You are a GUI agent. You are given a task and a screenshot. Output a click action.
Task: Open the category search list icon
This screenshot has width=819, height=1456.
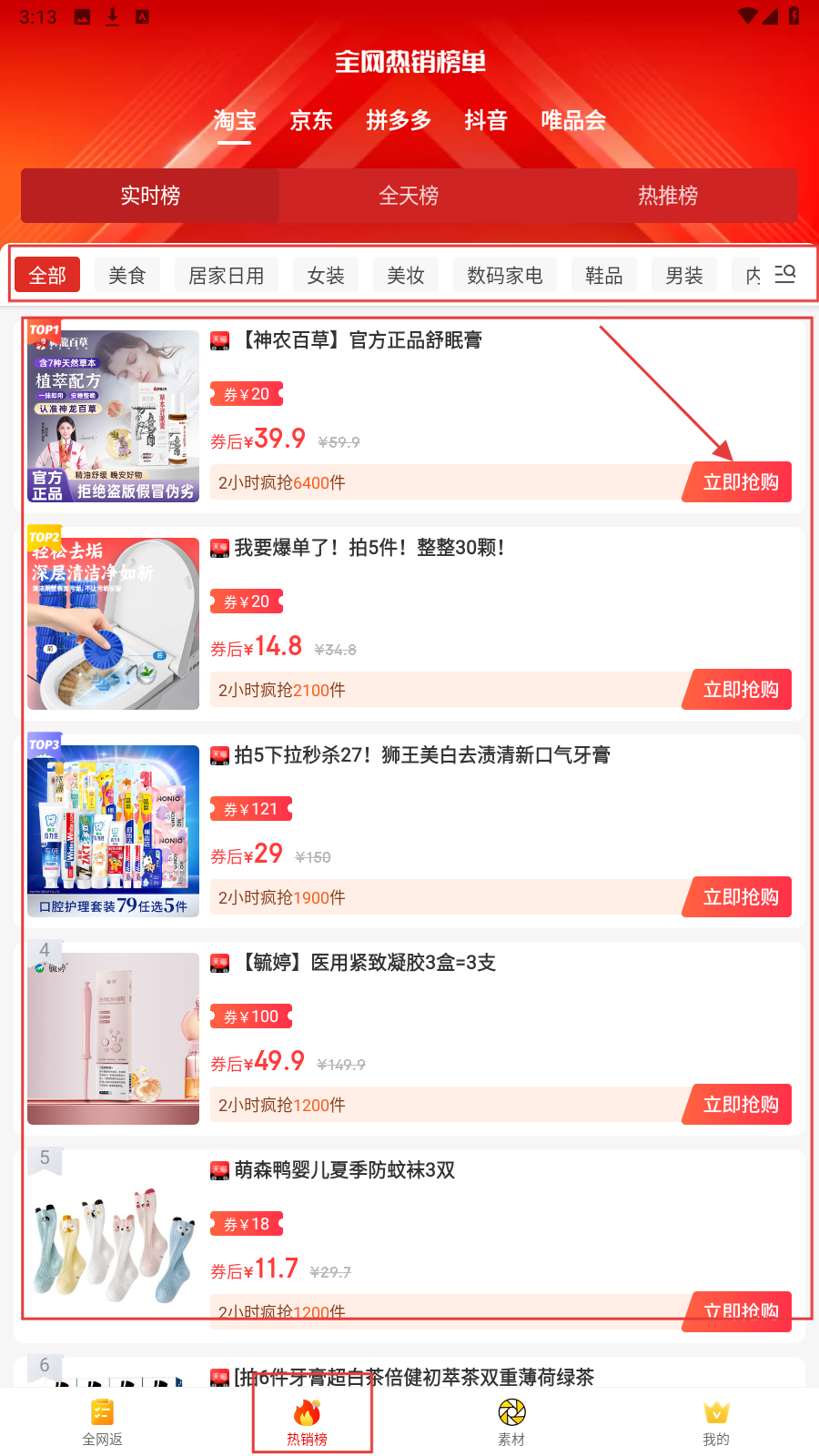[x=784, y=274]
